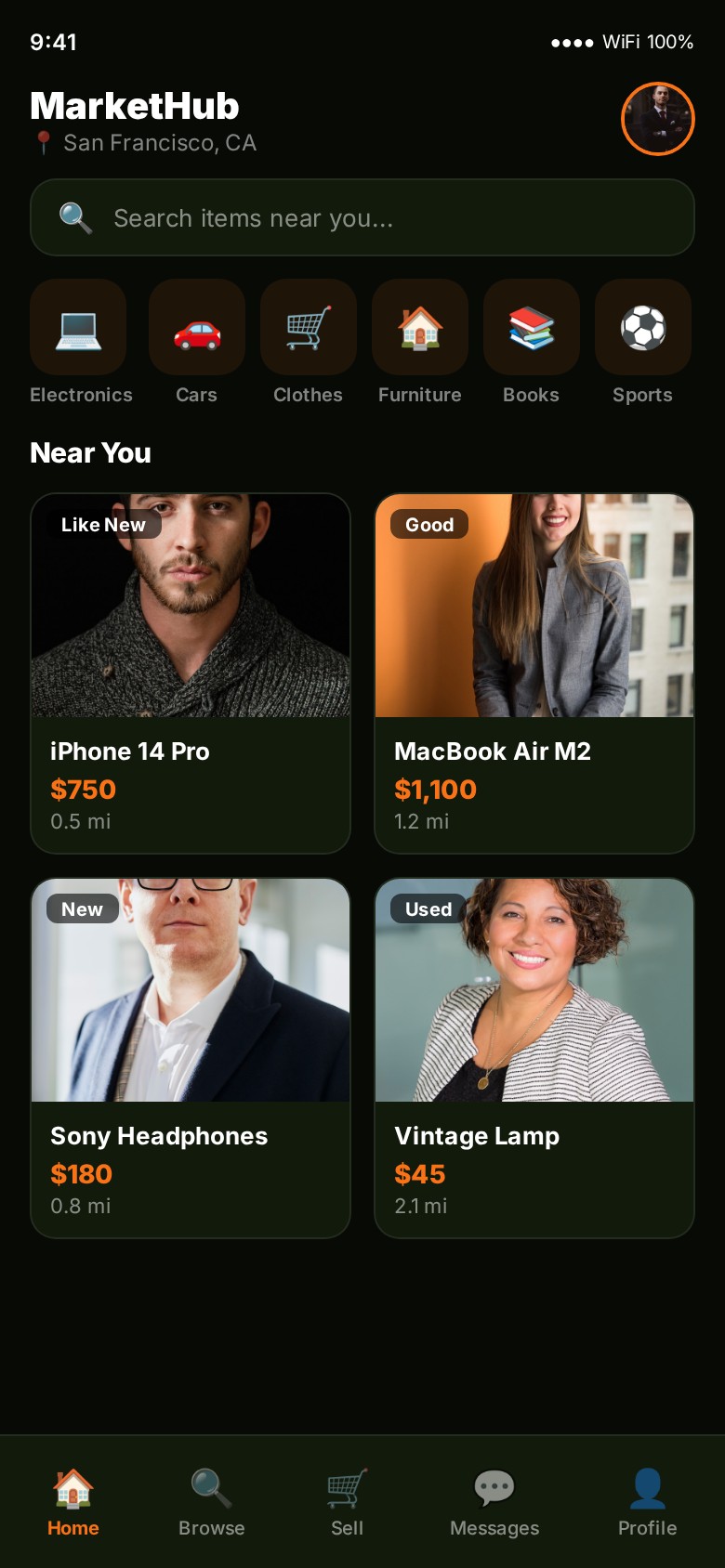Open the Cars category
The image size is (725, 1568).
(196, 342)
